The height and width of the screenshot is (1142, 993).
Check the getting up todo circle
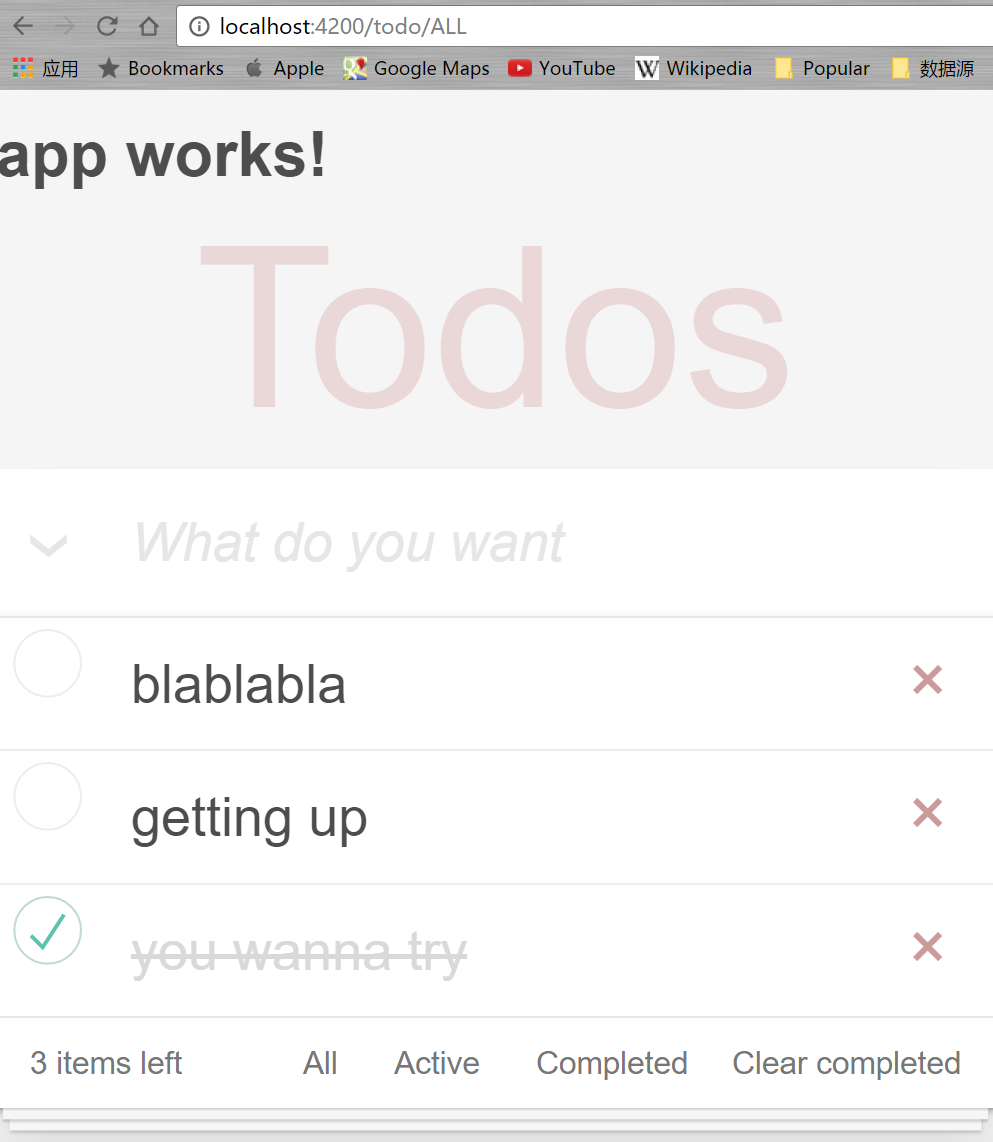click(47, 796)
